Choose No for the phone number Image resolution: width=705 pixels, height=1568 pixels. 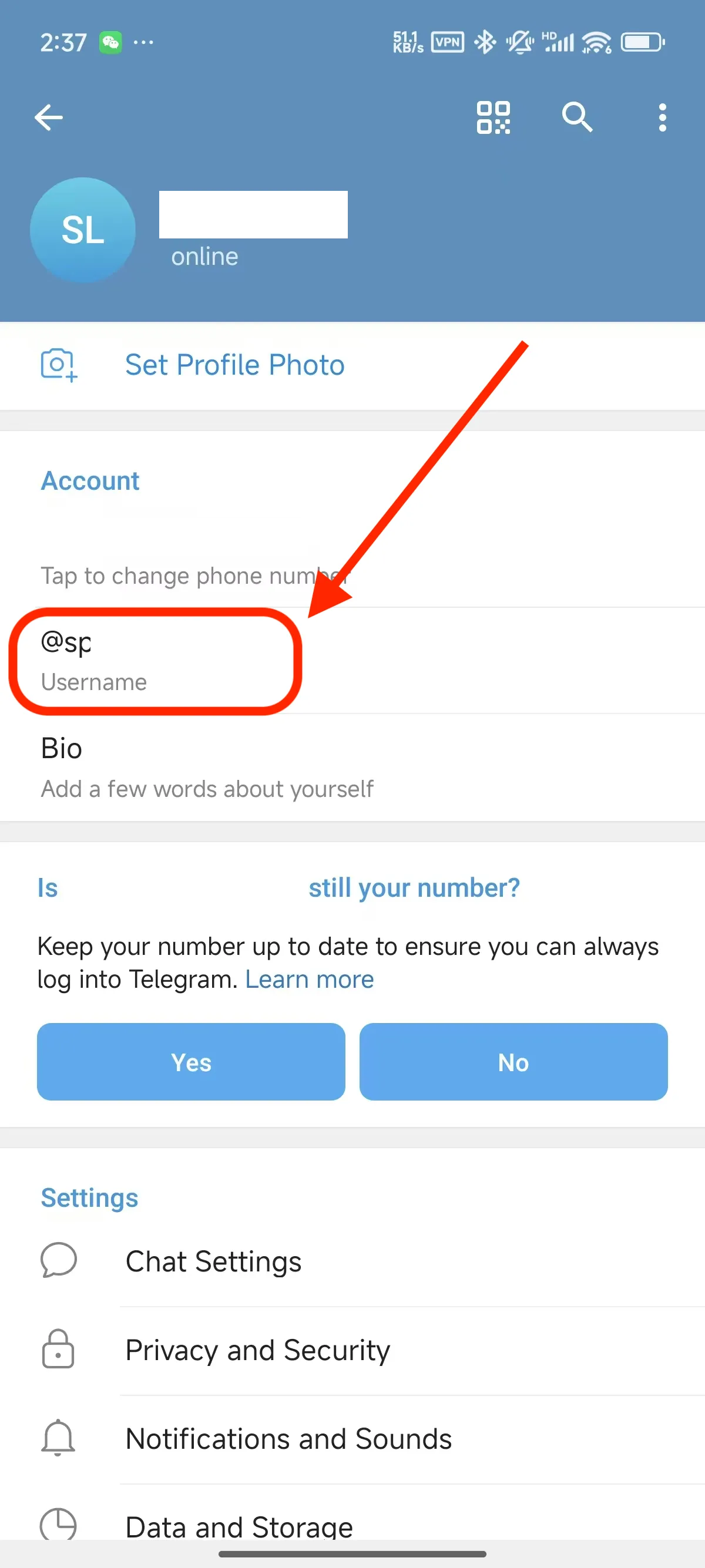(x=513, y=1062)
